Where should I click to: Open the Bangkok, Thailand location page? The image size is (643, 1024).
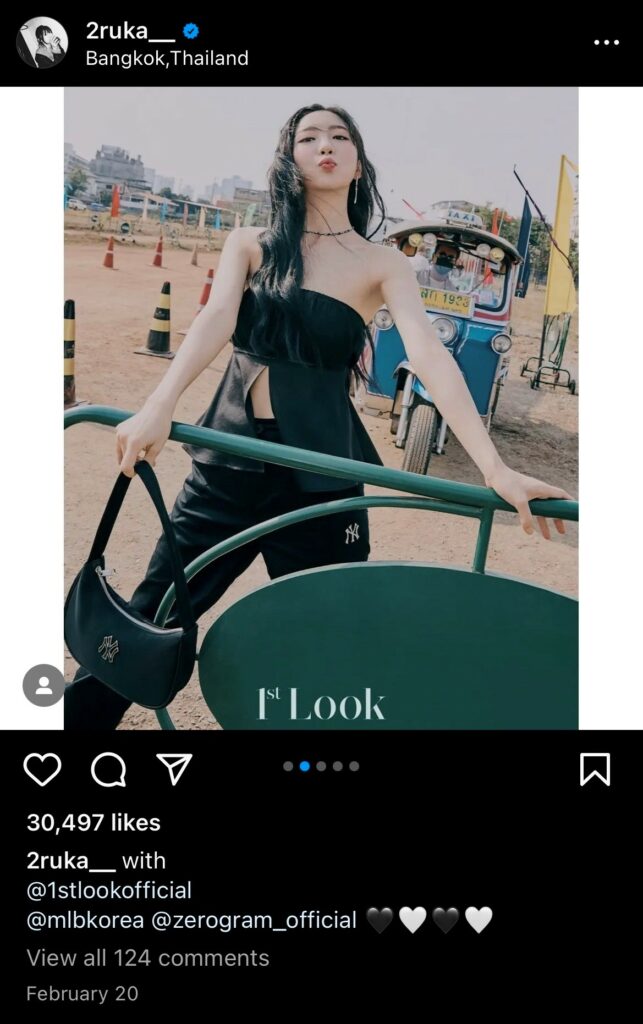point(167,59)
